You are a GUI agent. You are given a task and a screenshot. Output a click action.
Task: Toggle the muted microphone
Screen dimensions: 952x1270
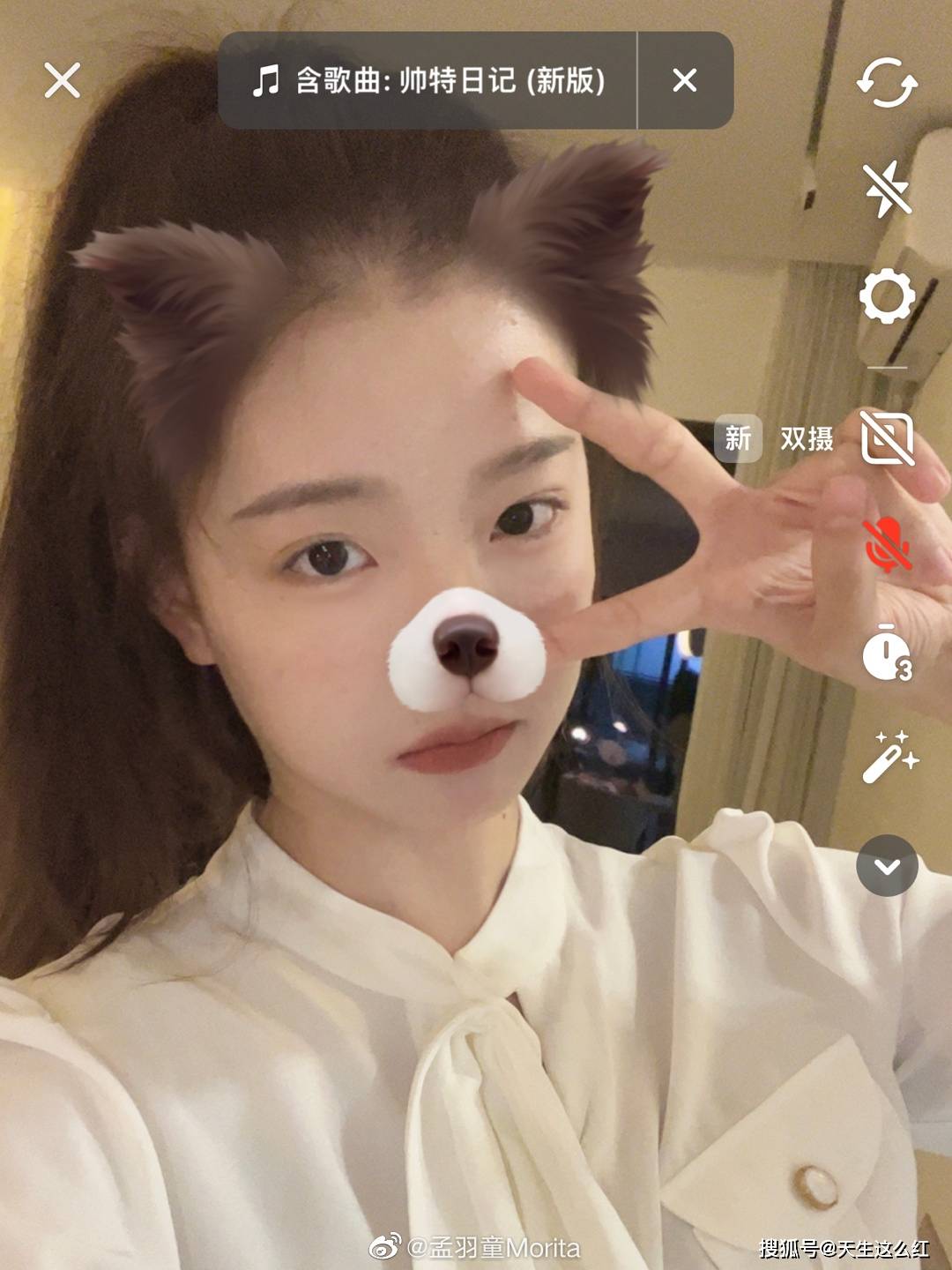click(887, 544)
